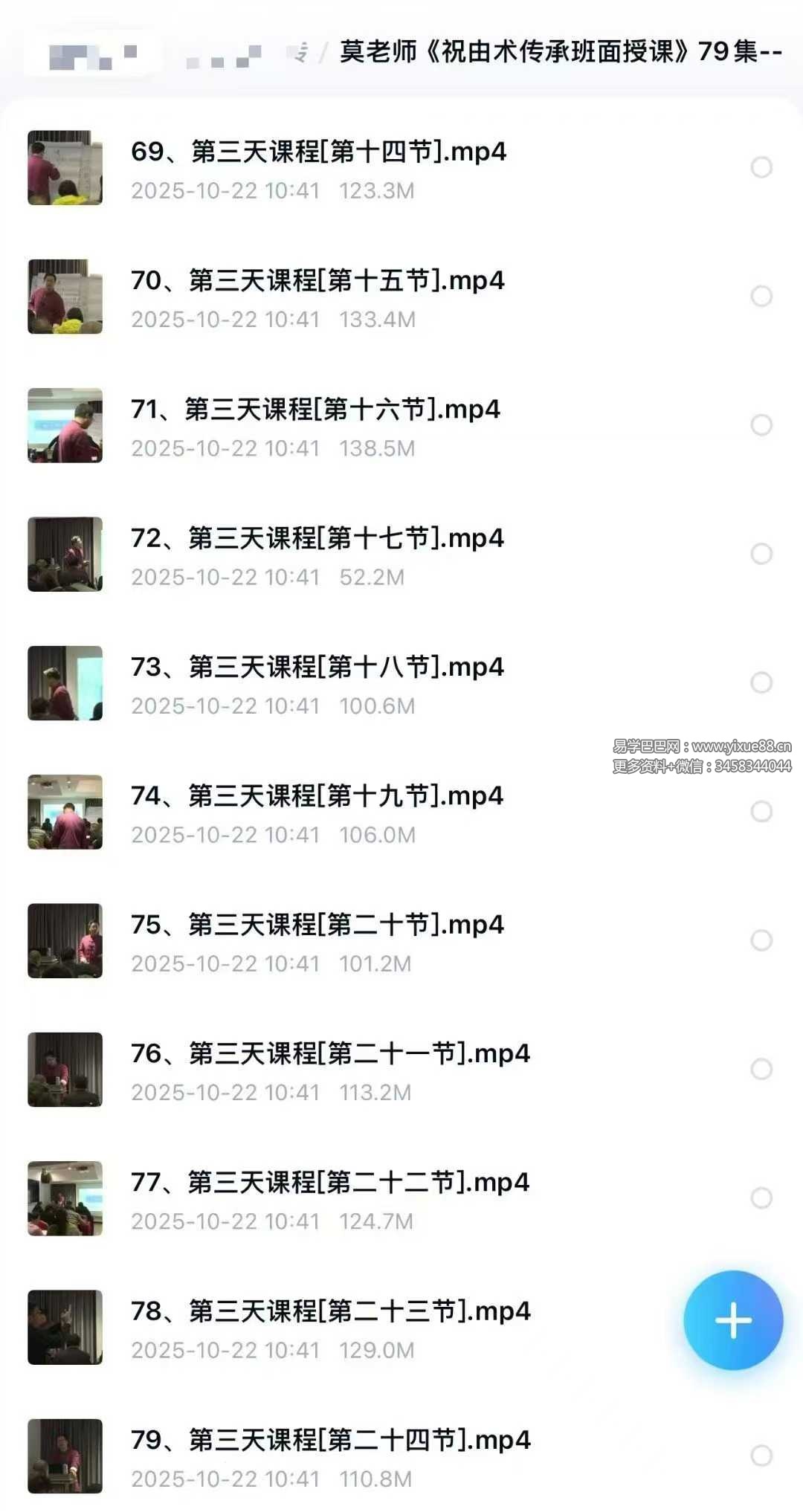
Task: Open file 77 第三天课程[第二十二节].mp4
Action: pos(330,1183)
